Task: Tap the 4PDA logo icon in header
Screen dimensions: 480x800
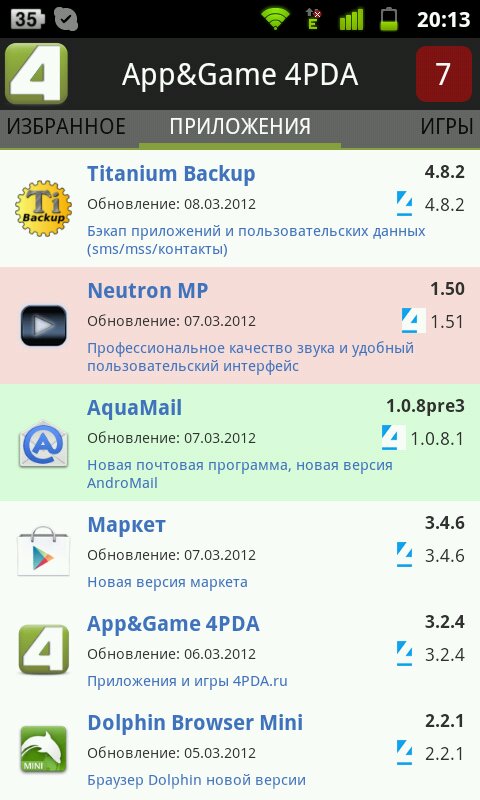Action: click(x=36, y=74)
